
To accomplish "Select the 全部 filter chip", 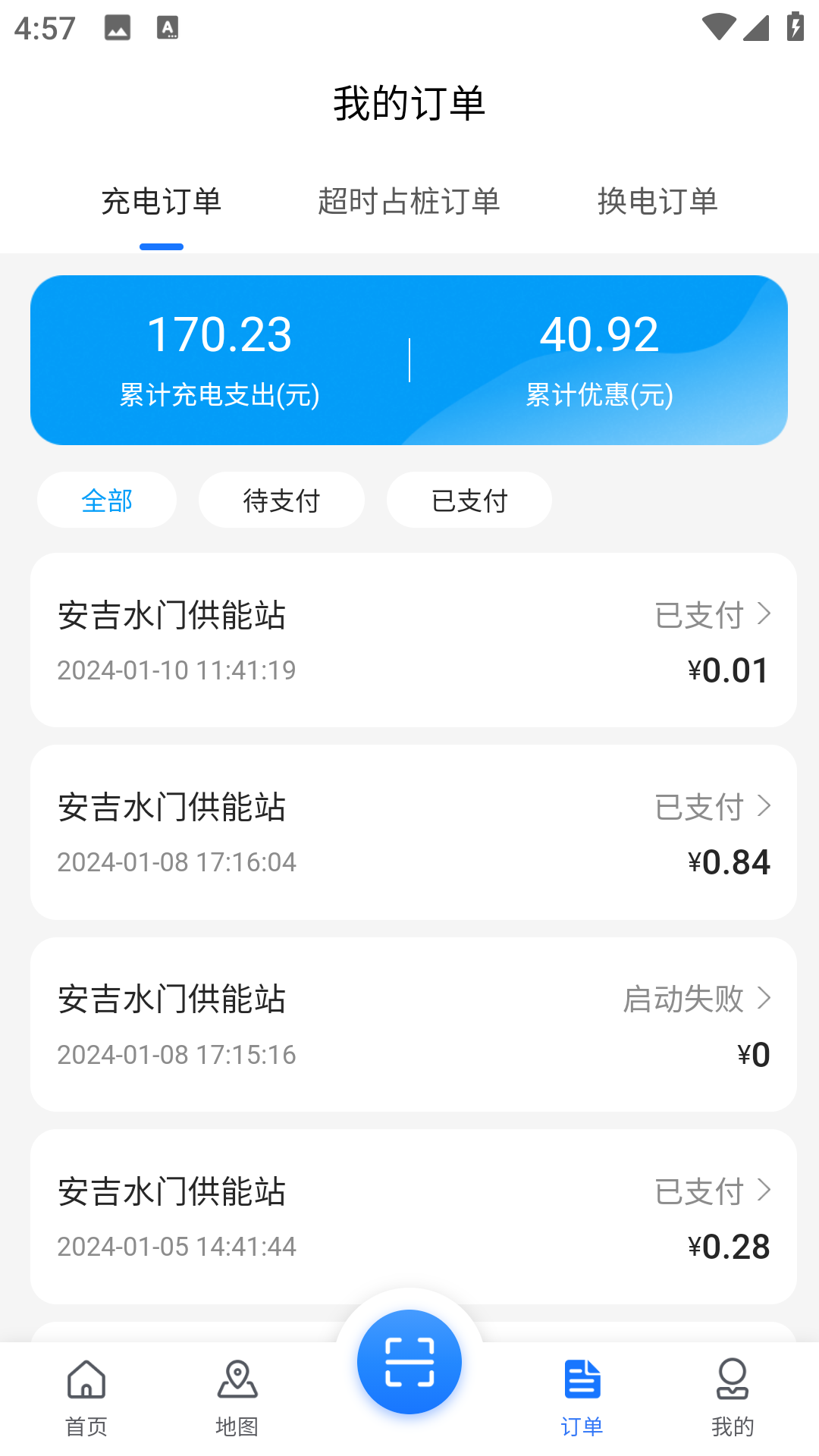I will click(x=106, y=500).
